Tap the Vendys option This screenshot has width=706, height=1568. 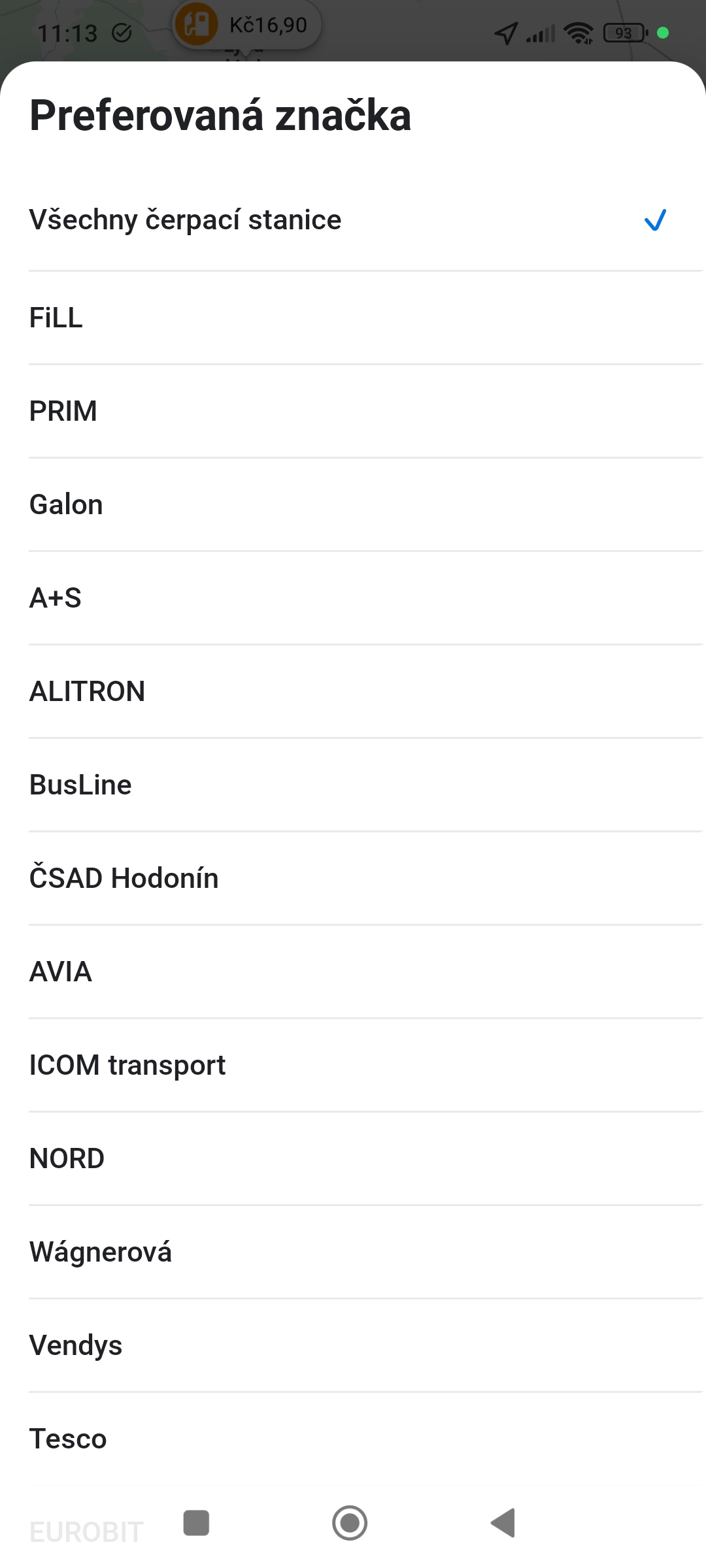pyautogui.click(x=353, y=1346)
